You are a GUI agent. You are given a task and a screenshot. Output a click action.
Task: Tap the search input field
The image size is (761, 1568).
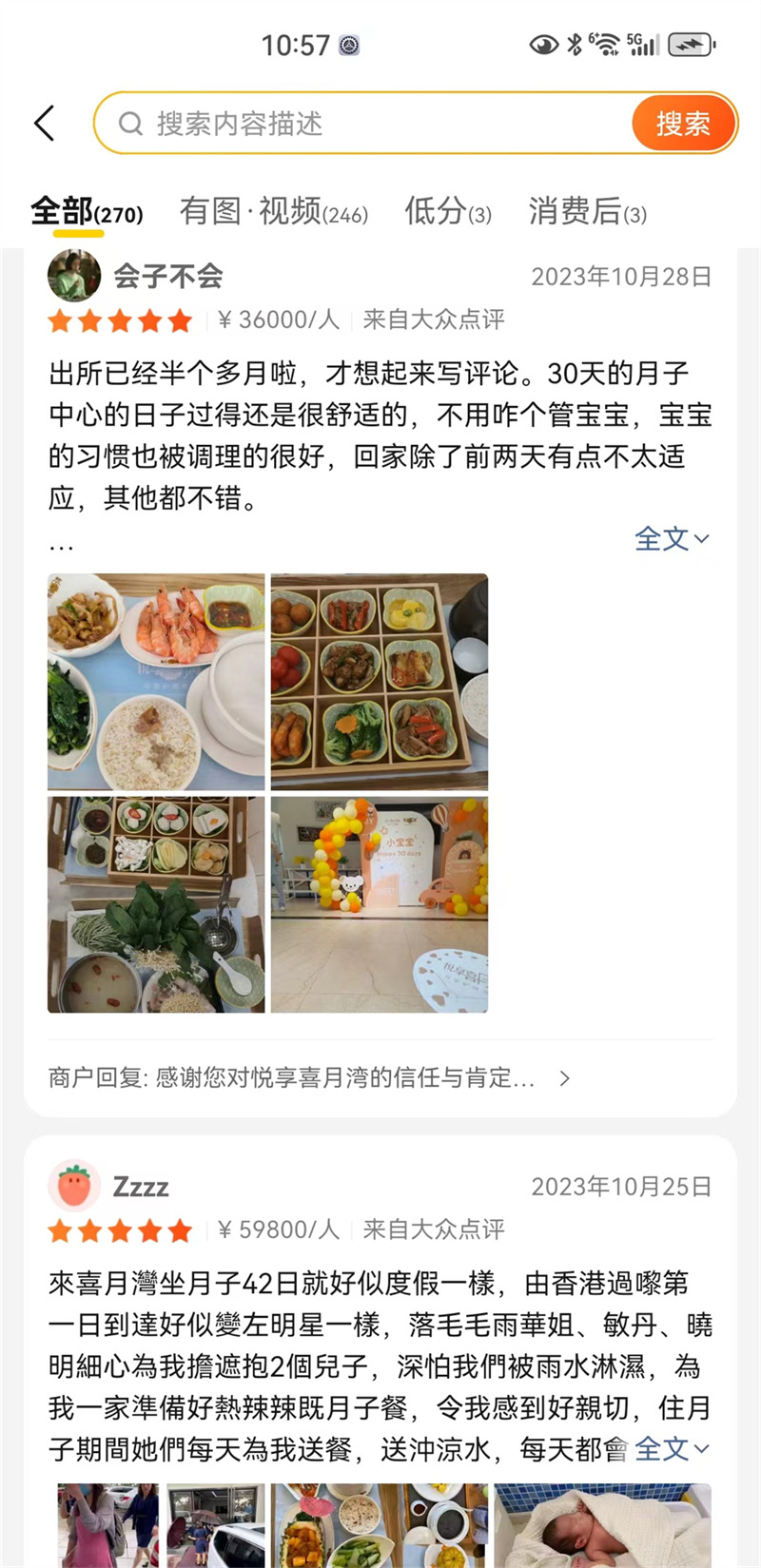tap(371, 124)
